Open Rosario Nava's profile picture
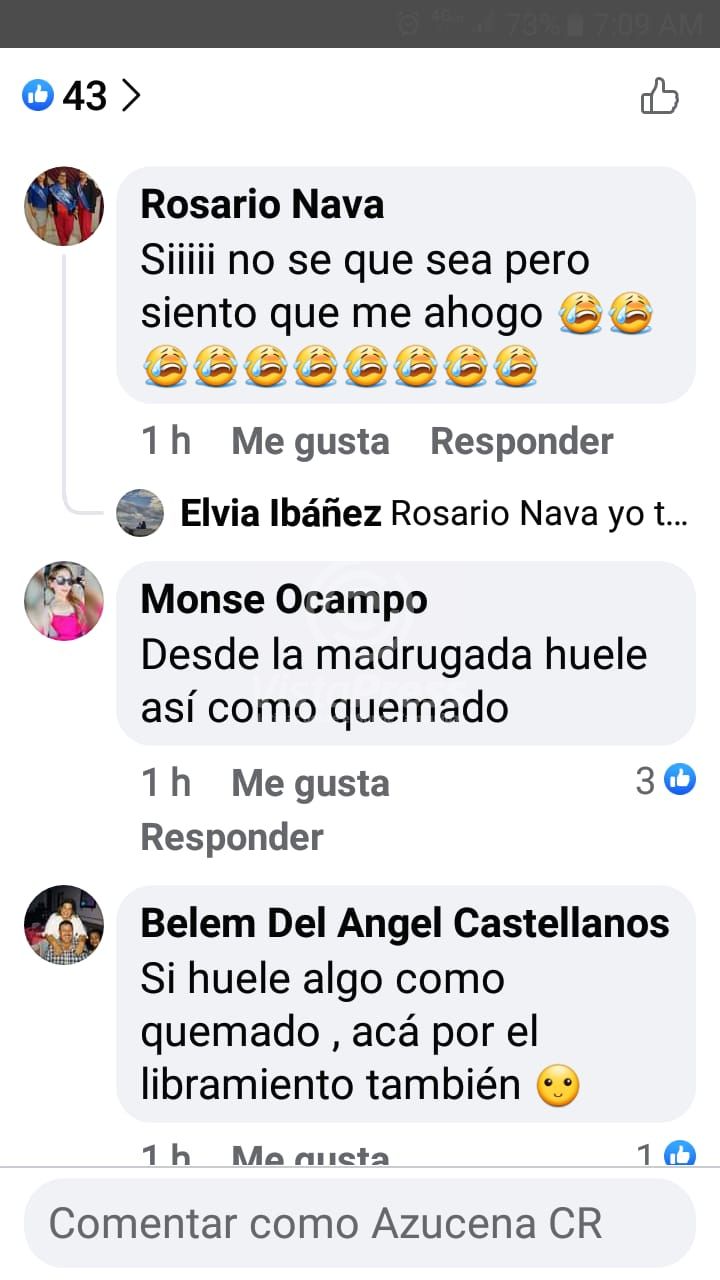The height and width of the screenshot is (1280, 720). click(64, 206)
